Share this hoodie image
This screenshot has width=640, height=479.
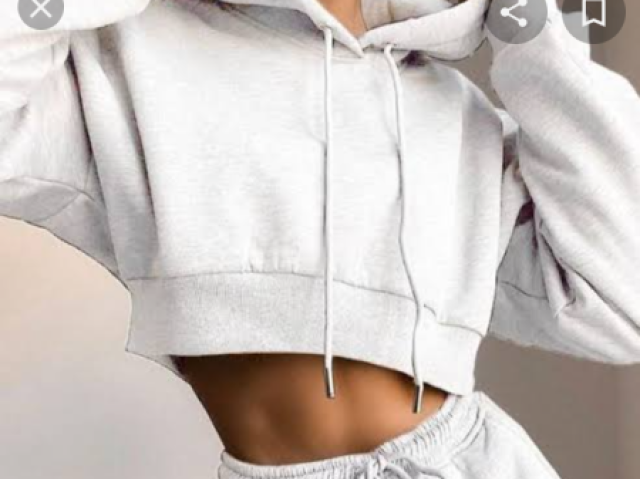[514, 13]
